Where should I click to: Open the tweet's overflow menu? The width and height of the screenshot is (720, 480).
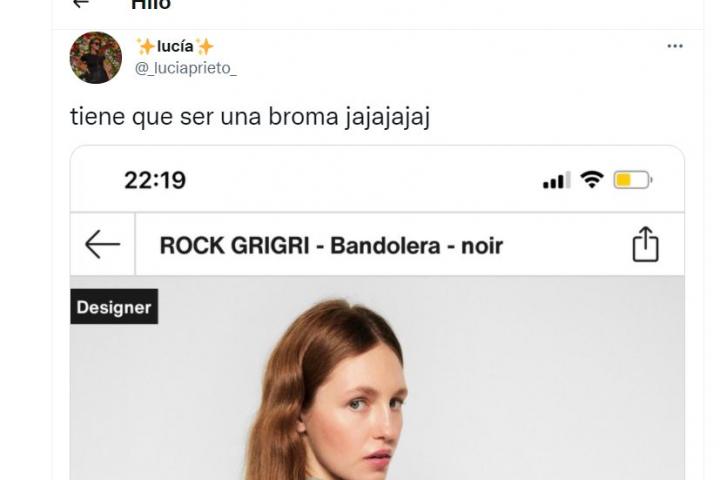pyautogui.click(x=675, y=46)
